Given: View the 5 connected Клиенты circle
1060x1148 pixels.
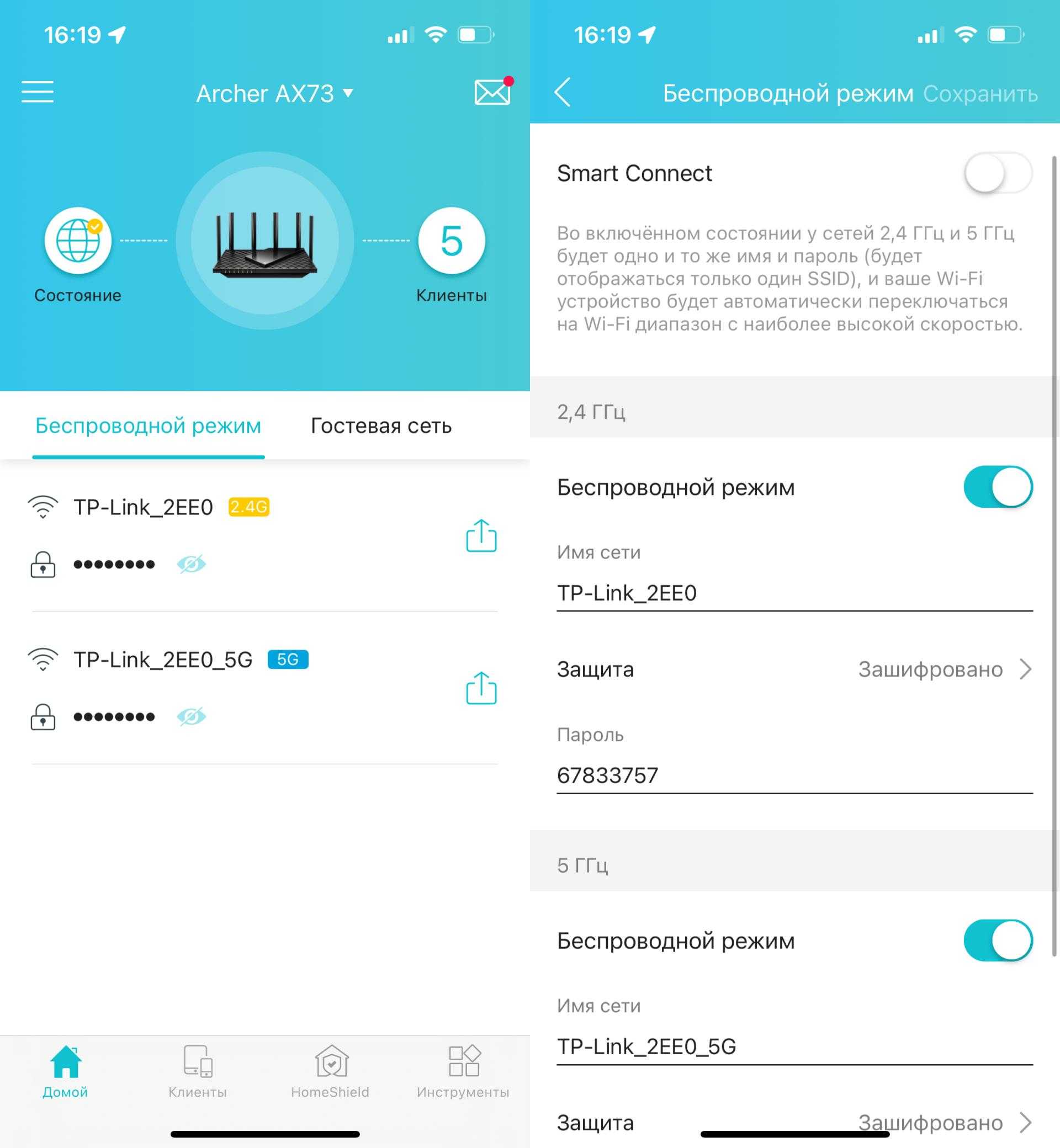Looking at the screenshot, I should click(452, 241).
